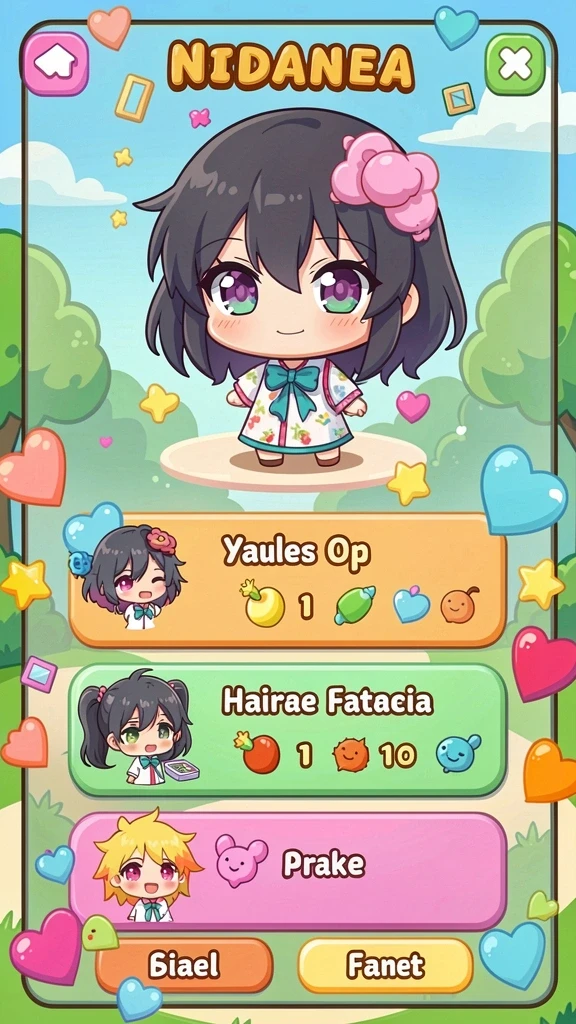Tap the pink home button

click(56, 64)
